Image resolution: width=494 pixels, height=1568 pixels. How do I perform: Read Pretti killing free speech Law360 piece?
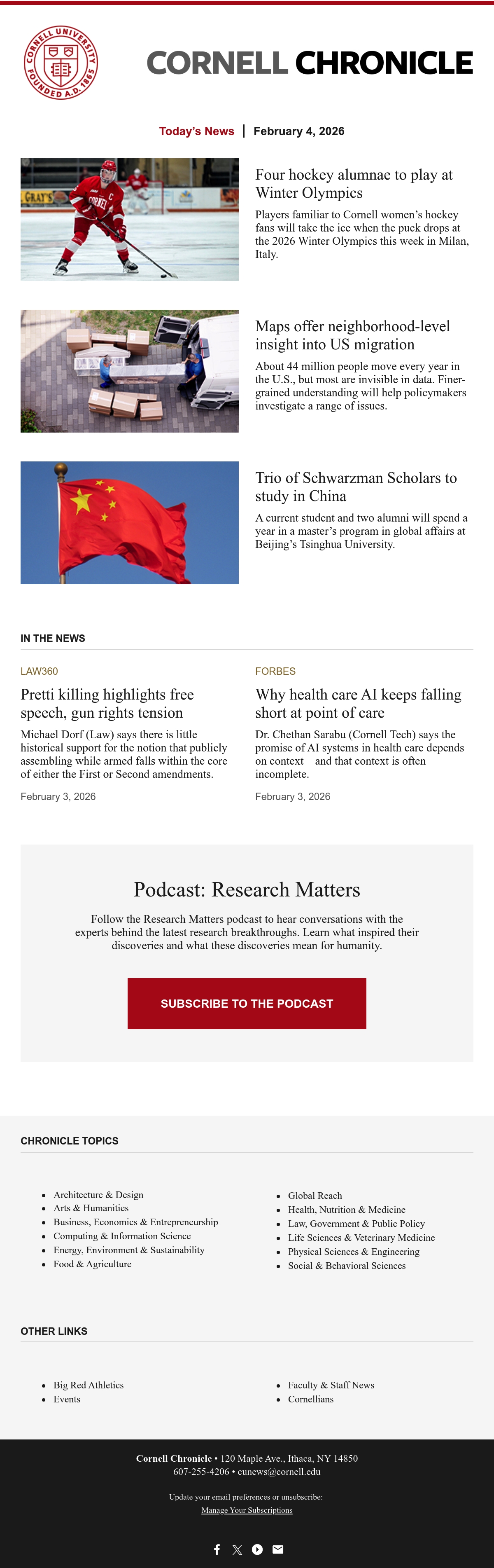pyautogui.click(x=107, y=704)
